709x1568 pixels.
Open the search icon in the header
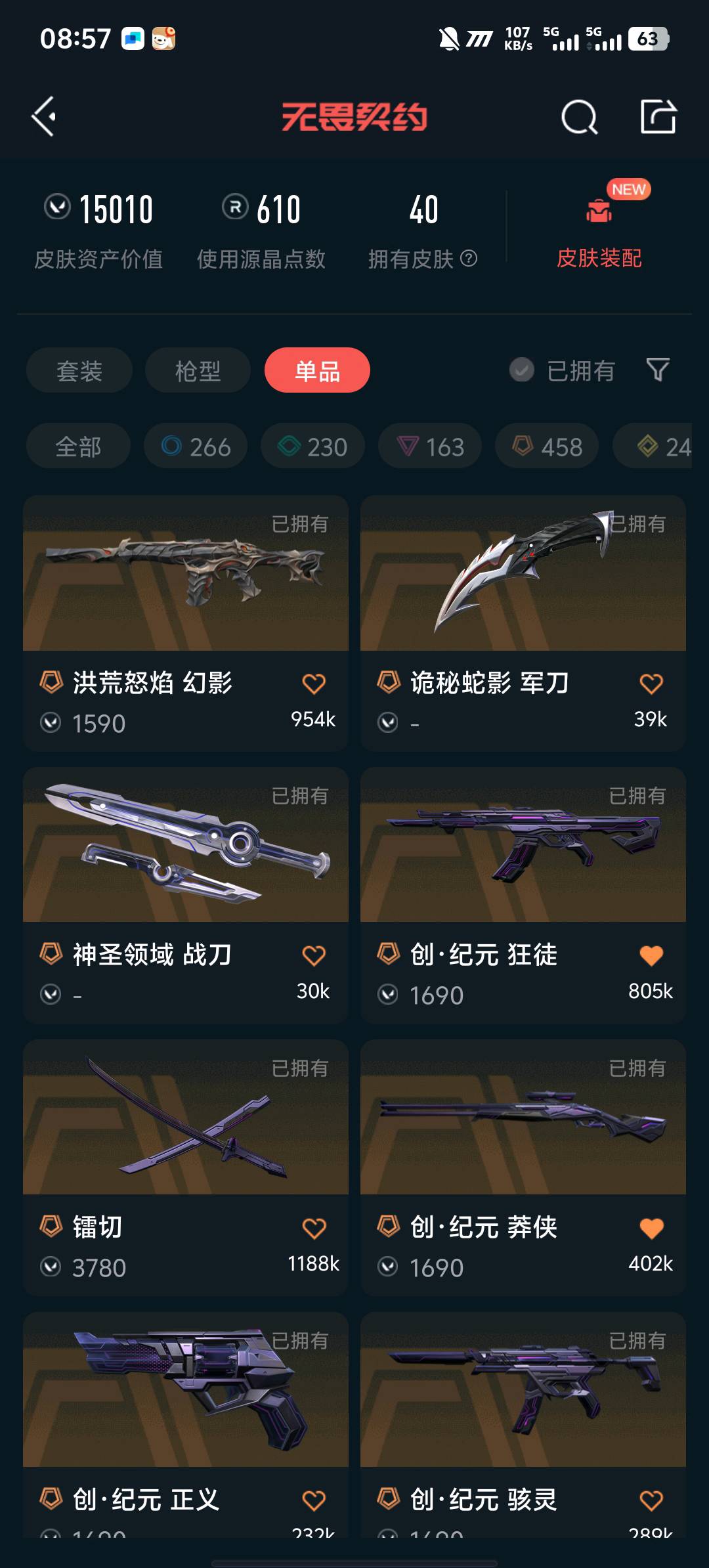pos(579,118)
